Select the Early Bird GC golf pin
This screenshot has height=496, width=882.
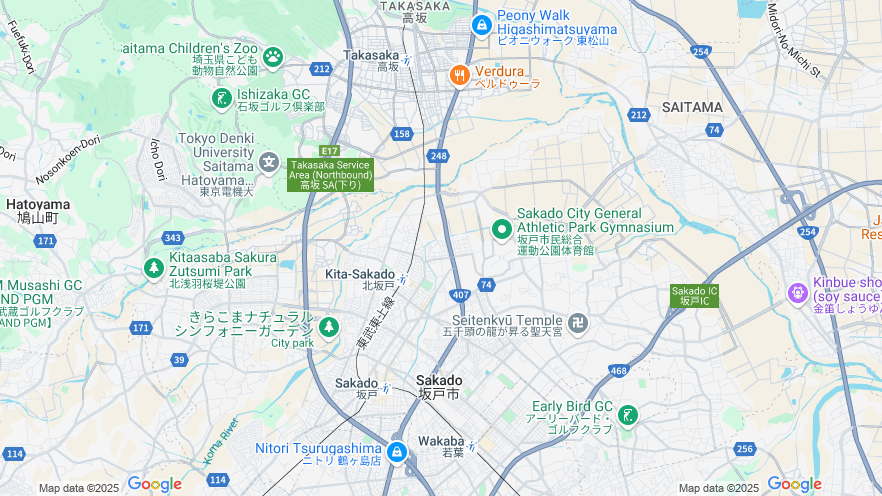pyautogui.click(x=628, y=415)
